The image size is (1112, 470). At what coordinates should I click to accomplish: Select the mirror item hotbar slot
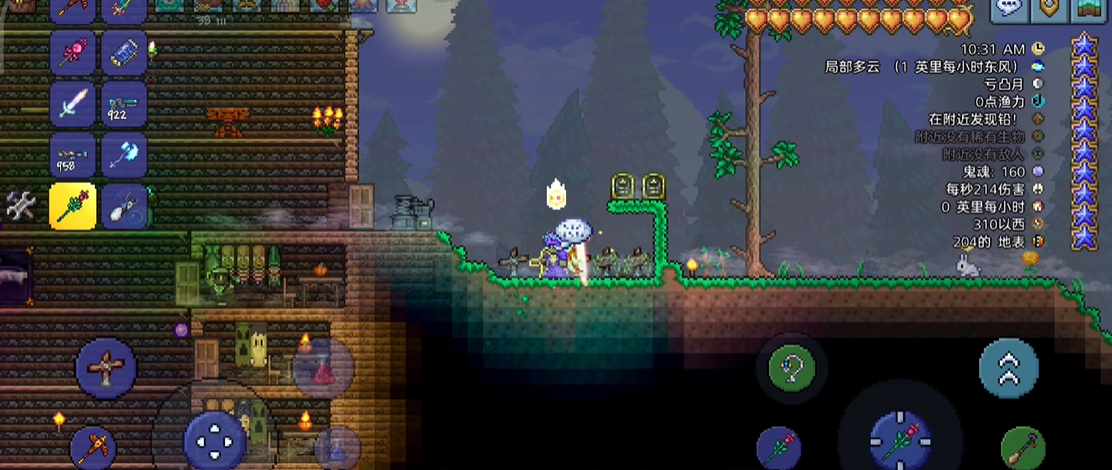click(124, 206)
